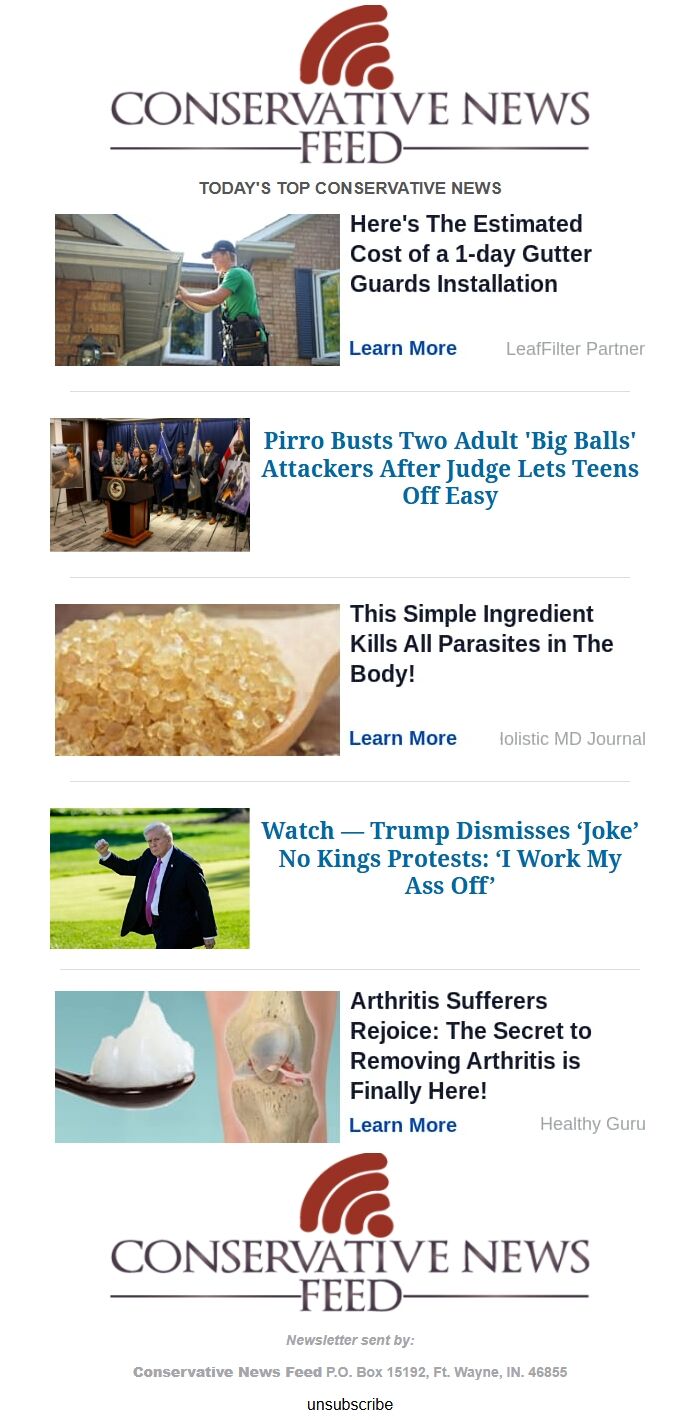Tap Learn More for the Healthy Guru ad
Image resolution: width=700 pixels, height=1420 pixels.
pos(403,1125)
